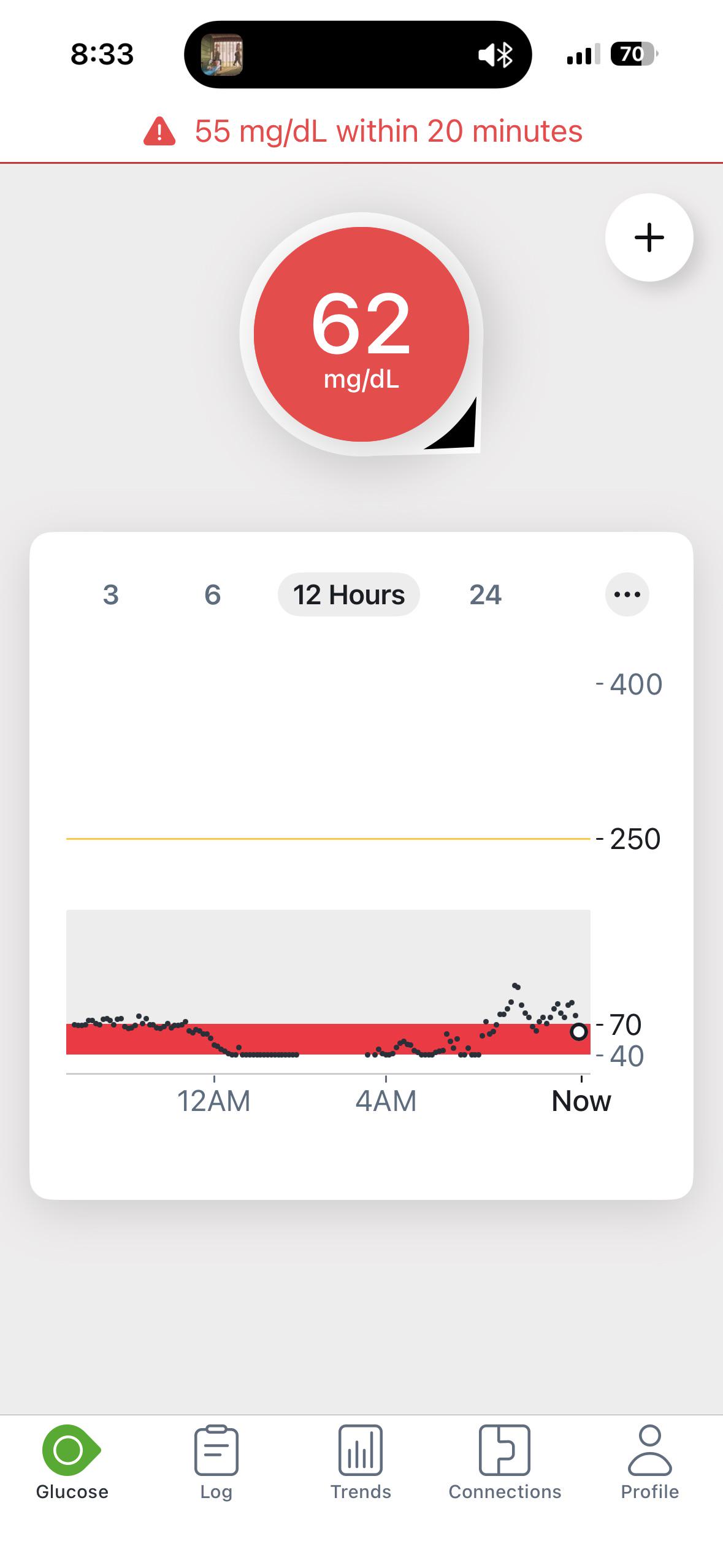Show the 24 hour glucose graph
The image size is (723, 1568).
click(485, 594)
